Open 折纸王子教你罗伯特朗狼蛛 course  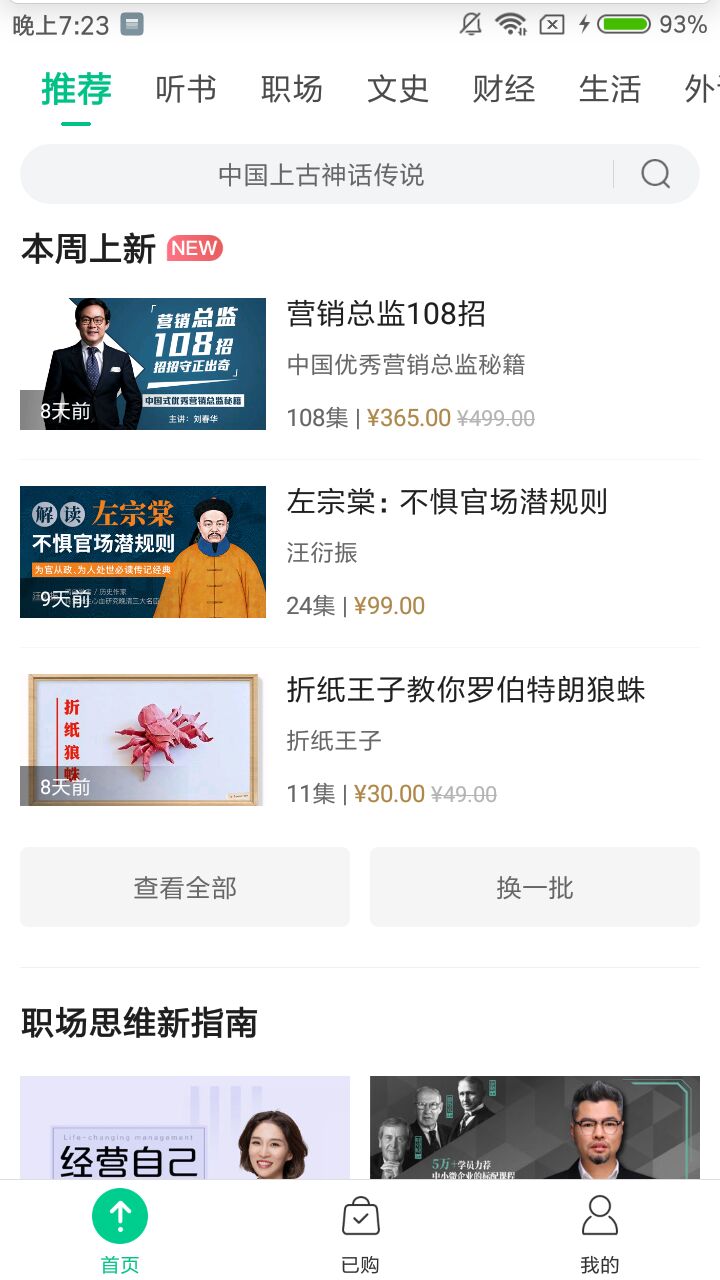pyautogui.click(x=466, y=690)
